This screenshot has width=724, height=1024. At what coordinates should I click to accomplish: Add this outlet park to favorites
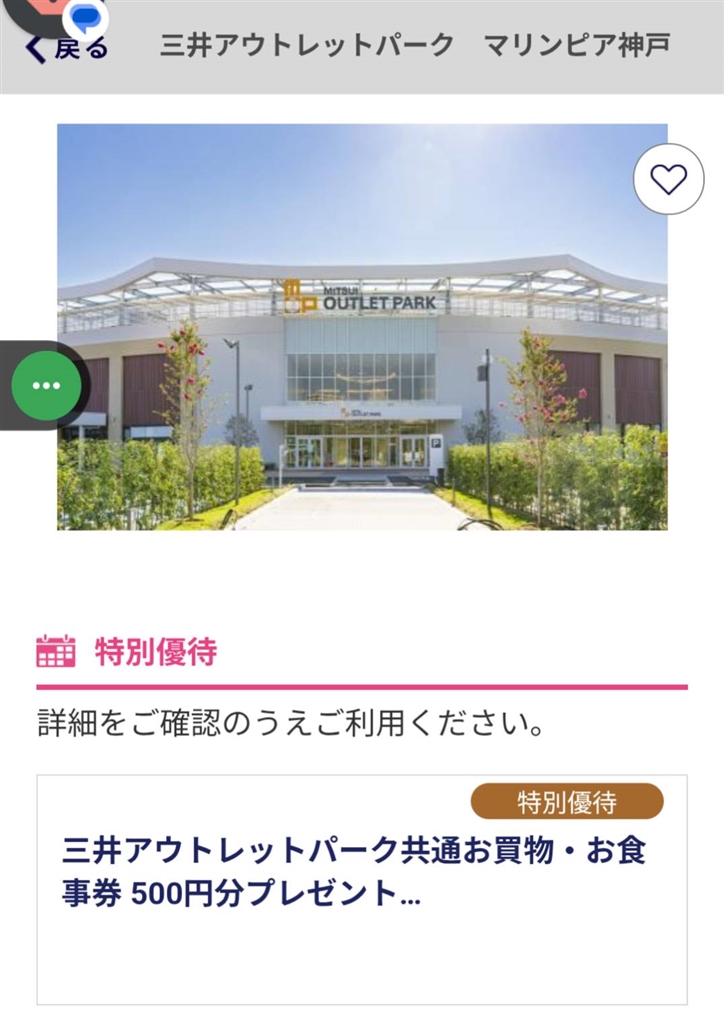click(x=668, y=179)
